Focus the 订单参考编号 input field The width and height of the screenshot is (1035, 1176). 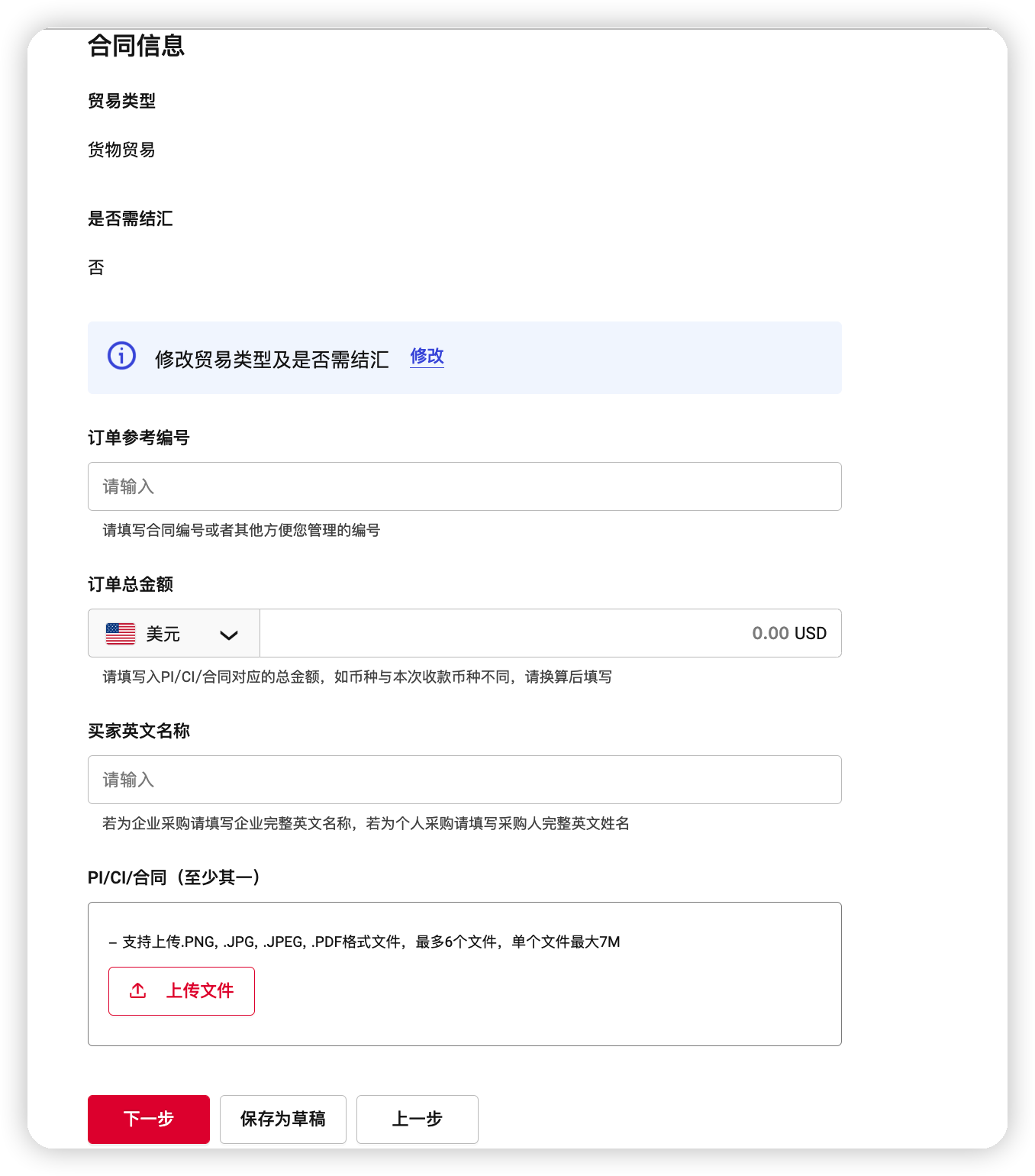(464, 486)
